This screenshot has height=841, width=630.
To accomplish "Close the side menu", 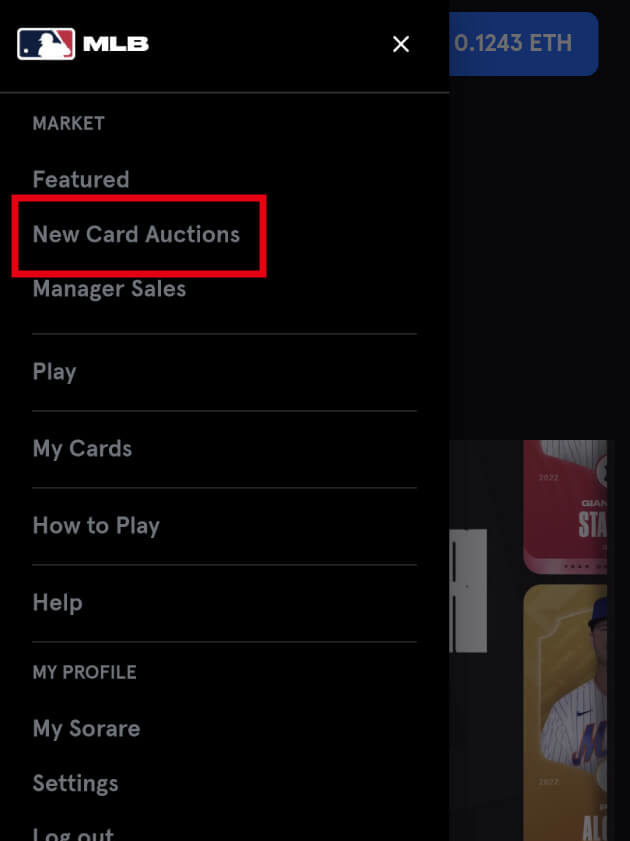I will [x=401, y=44].
